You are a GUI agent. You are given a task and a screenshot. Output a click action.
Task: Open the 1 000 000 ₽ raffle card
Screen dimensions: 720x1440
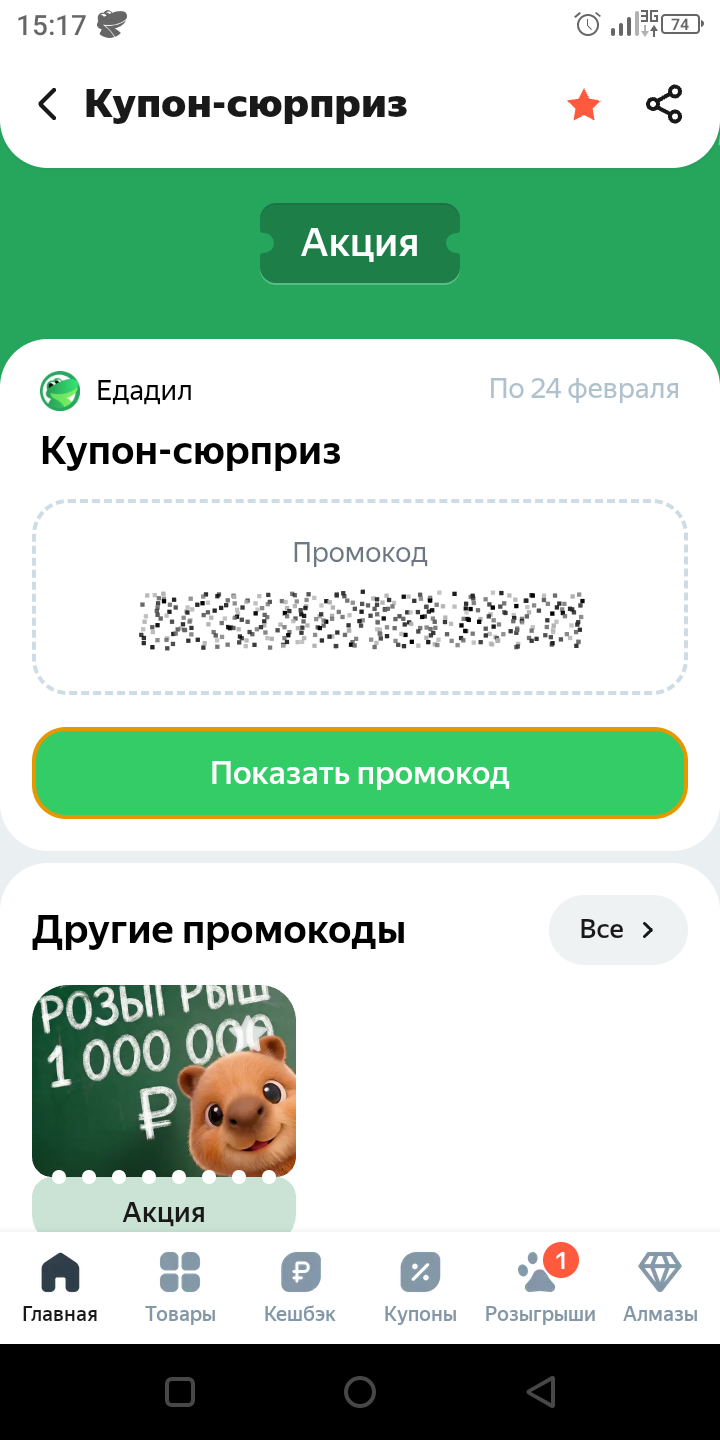[x=164, y=1082]
